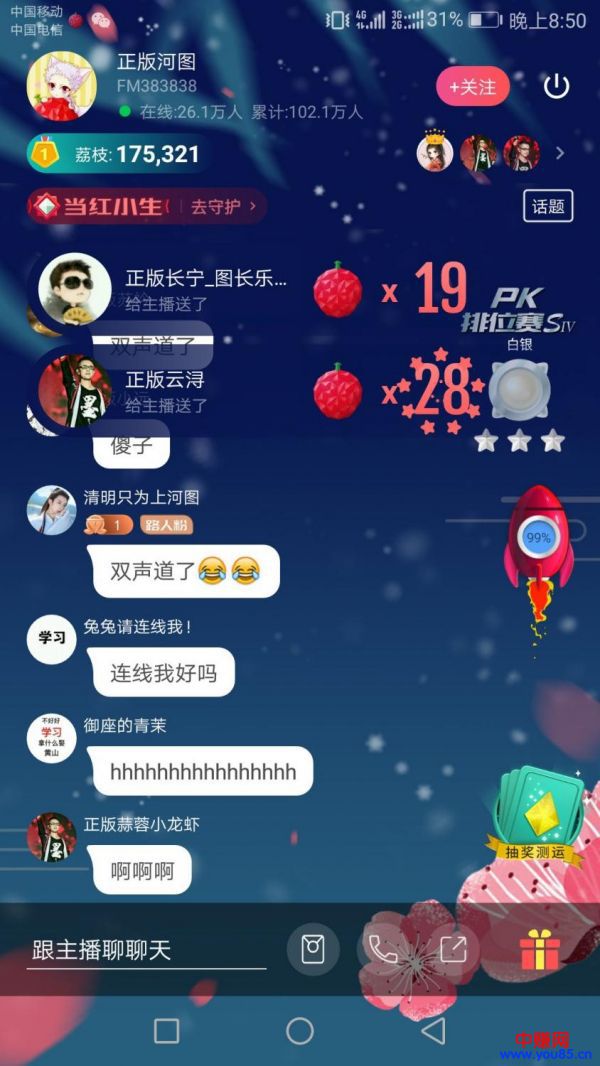Open the PK 排位赛 badge
The image size is (600, 1066).
(x=517, y=312)
